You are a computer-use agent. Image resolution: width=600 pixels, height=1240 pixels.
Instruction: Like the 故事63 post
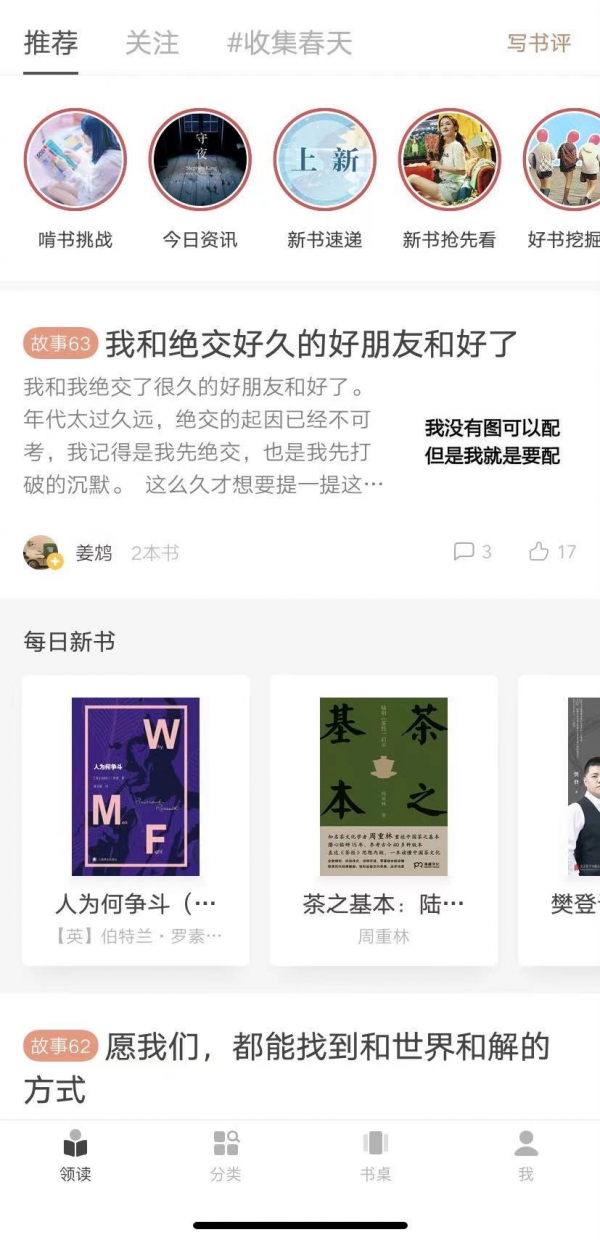pyautogui.click(x=552, y=551)
